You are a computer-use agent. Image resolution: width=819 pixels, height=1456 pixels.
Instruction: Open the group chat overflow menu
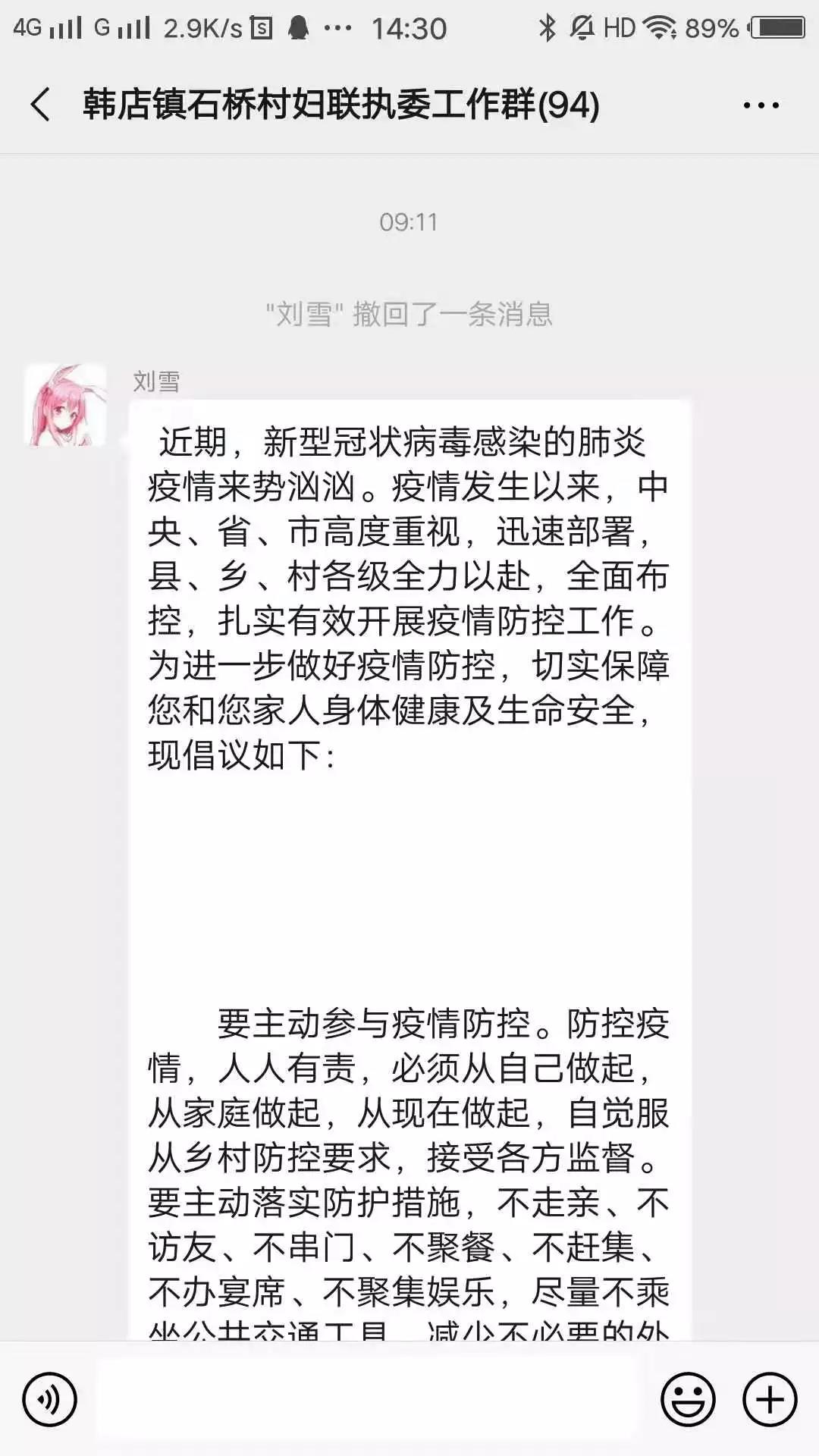tap(761, 105)
